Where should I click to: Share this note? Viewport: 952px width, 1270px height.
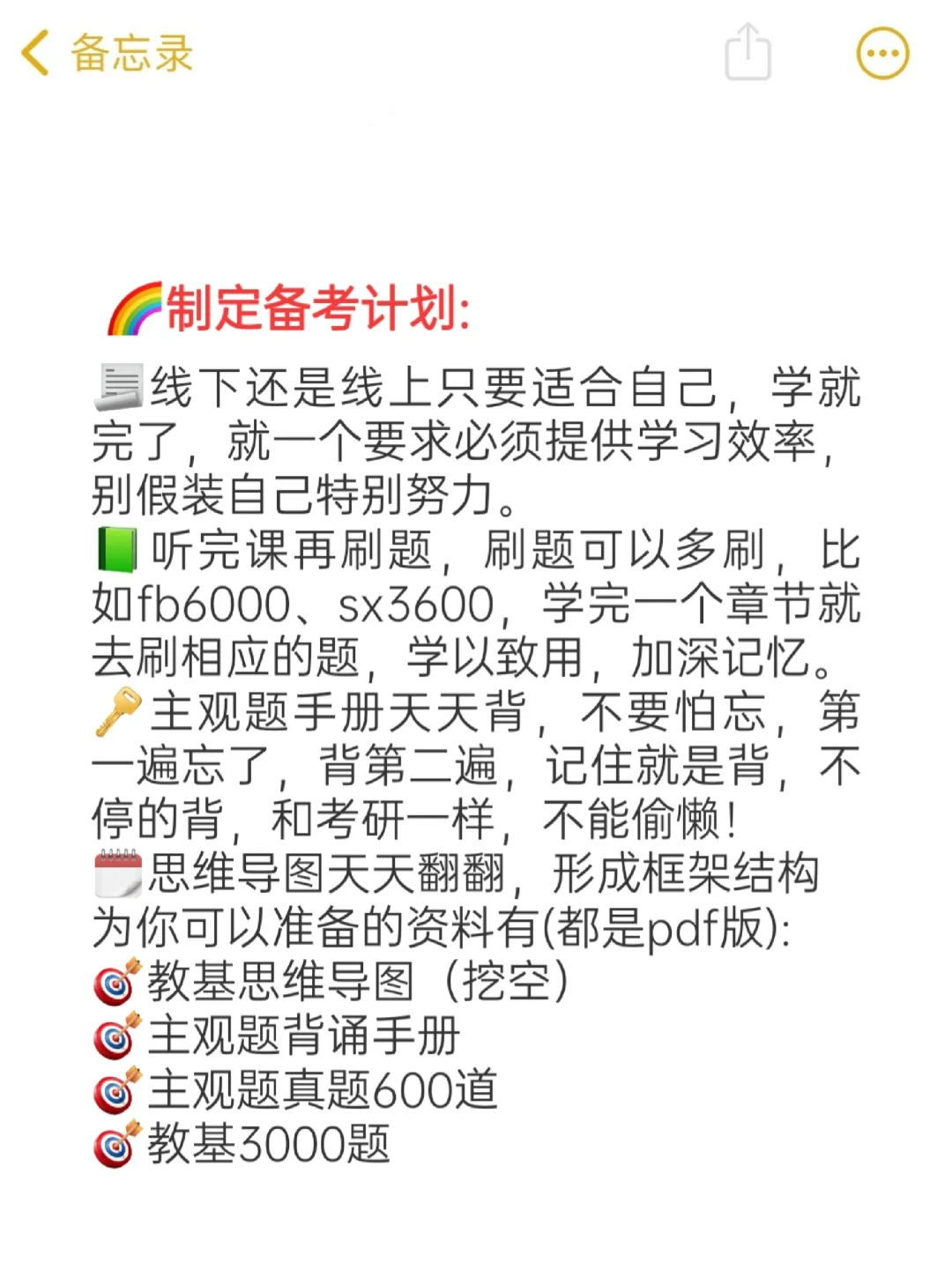[747, 53]
